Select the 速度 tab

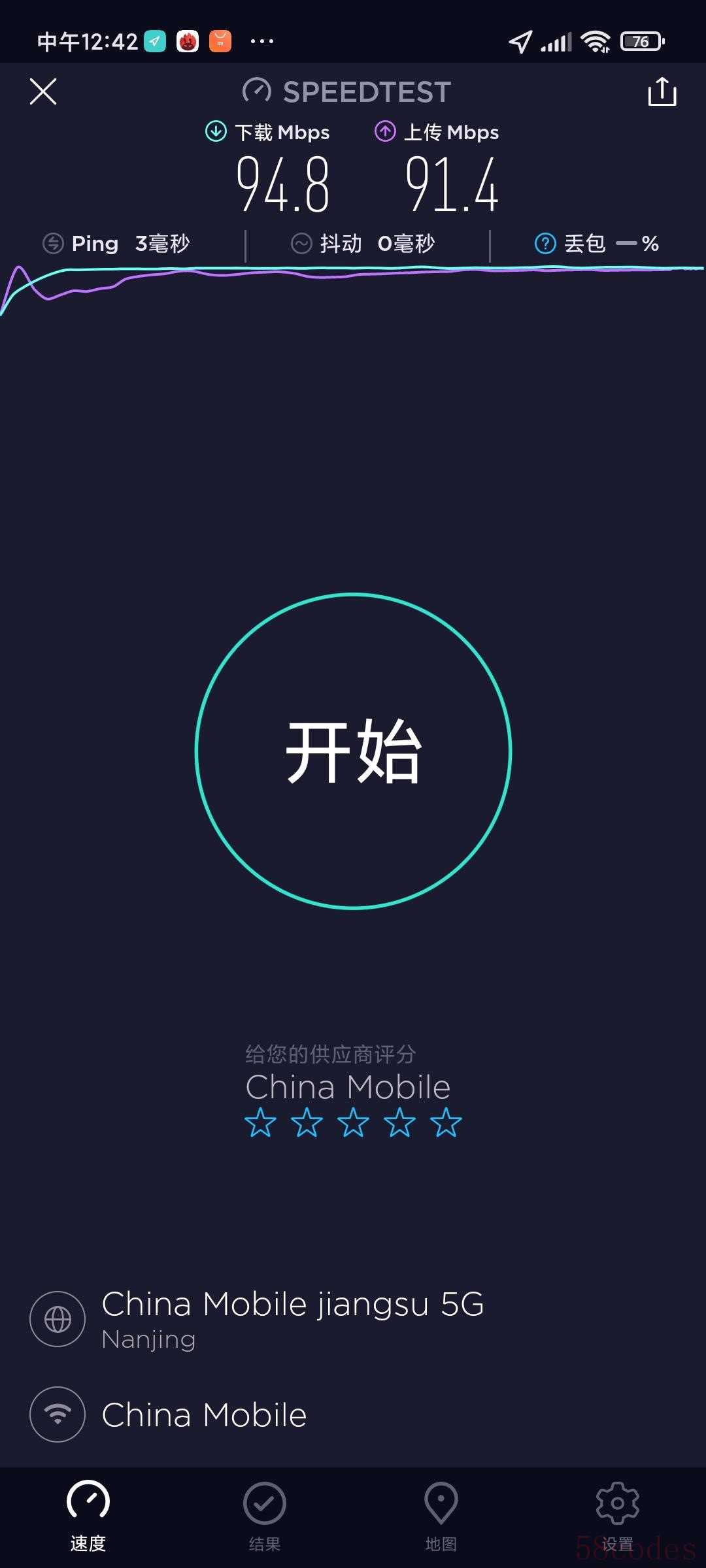(88, 1516)
